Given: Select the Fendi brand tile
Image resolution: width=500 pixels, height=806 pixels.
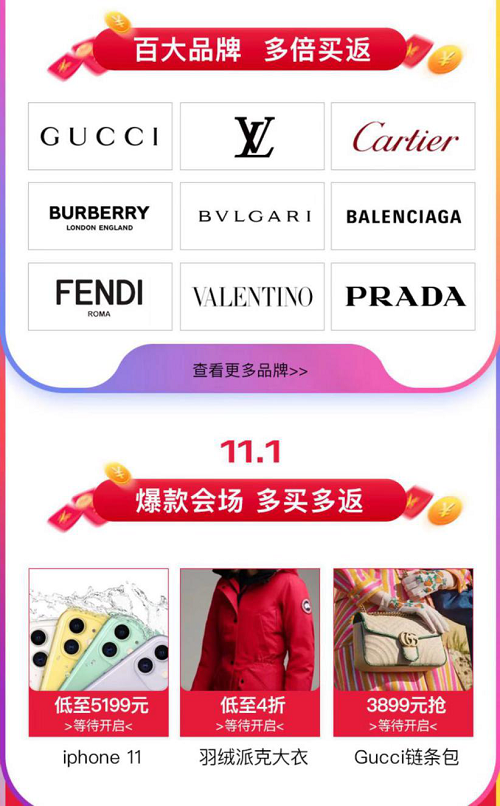Looking at the screenshot, I should pos(100,297).
